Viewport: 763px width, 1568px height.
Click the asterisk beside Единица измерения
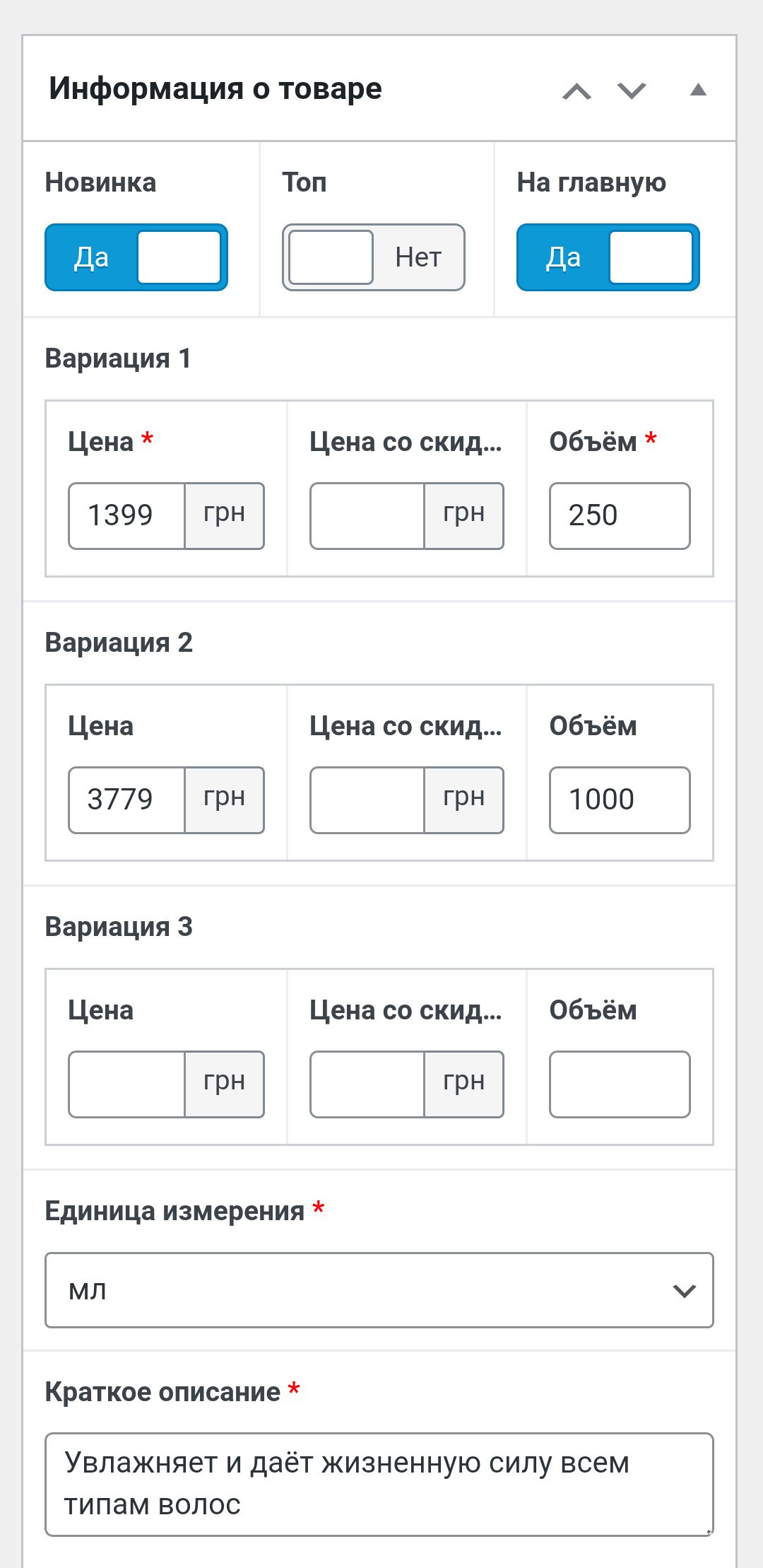tap(317, 1211)
